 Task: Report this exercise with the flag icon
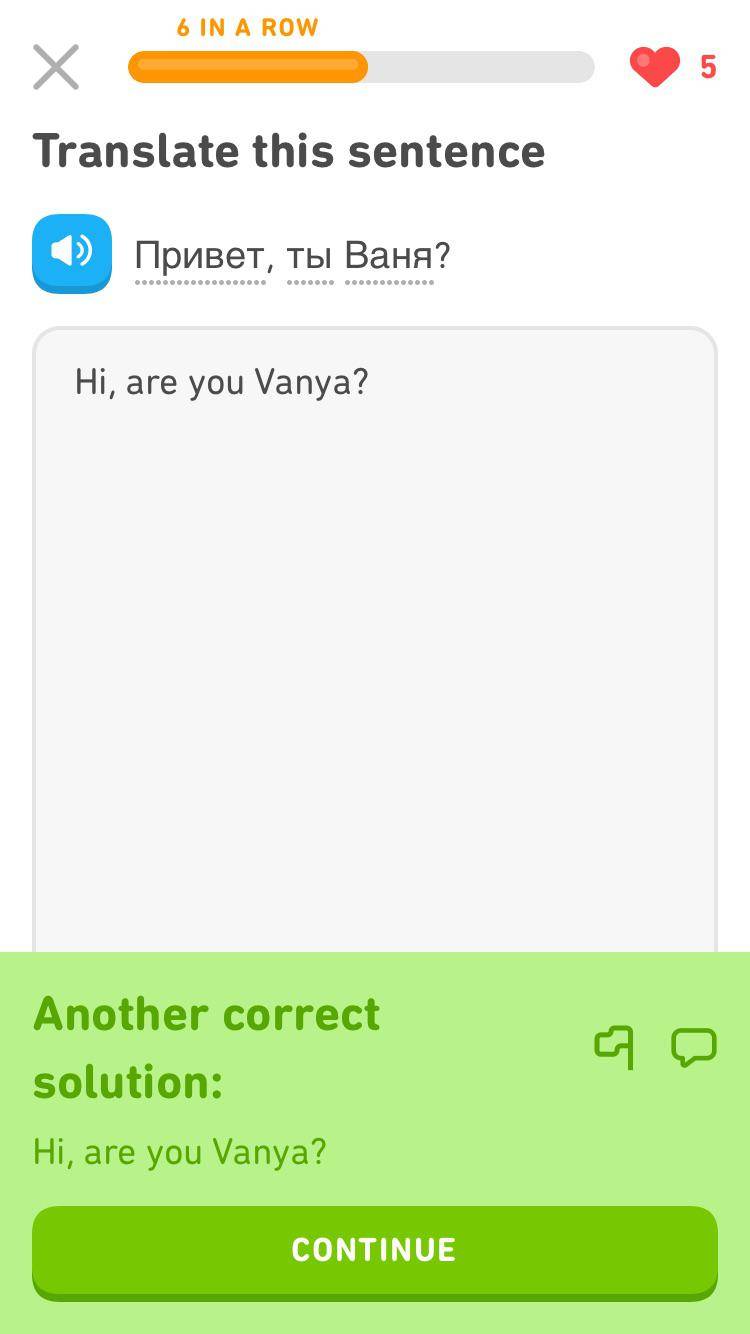click(x=614, y=1047)
